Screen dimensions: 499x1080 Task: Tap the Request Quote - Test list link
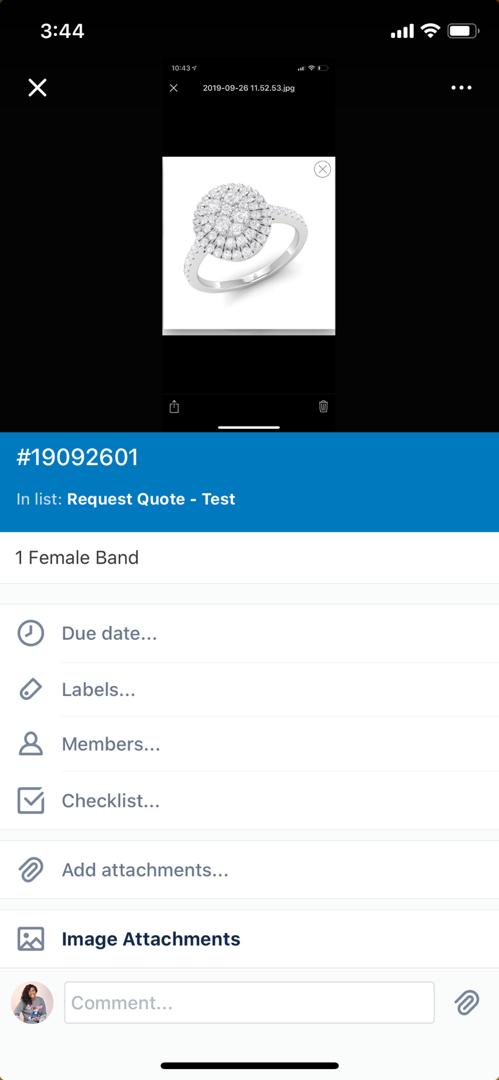coord(151,499)
